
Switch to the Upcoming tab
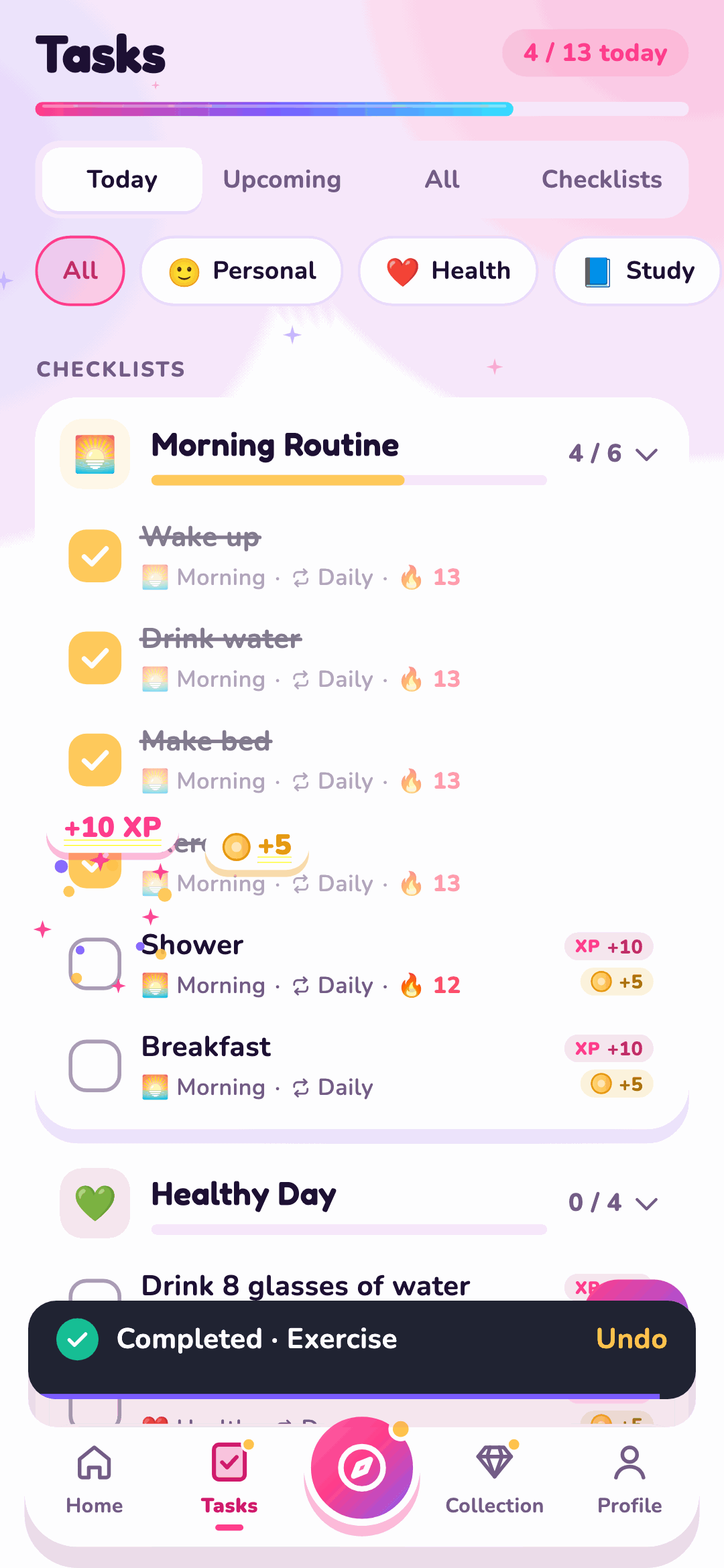pos(282,180)
